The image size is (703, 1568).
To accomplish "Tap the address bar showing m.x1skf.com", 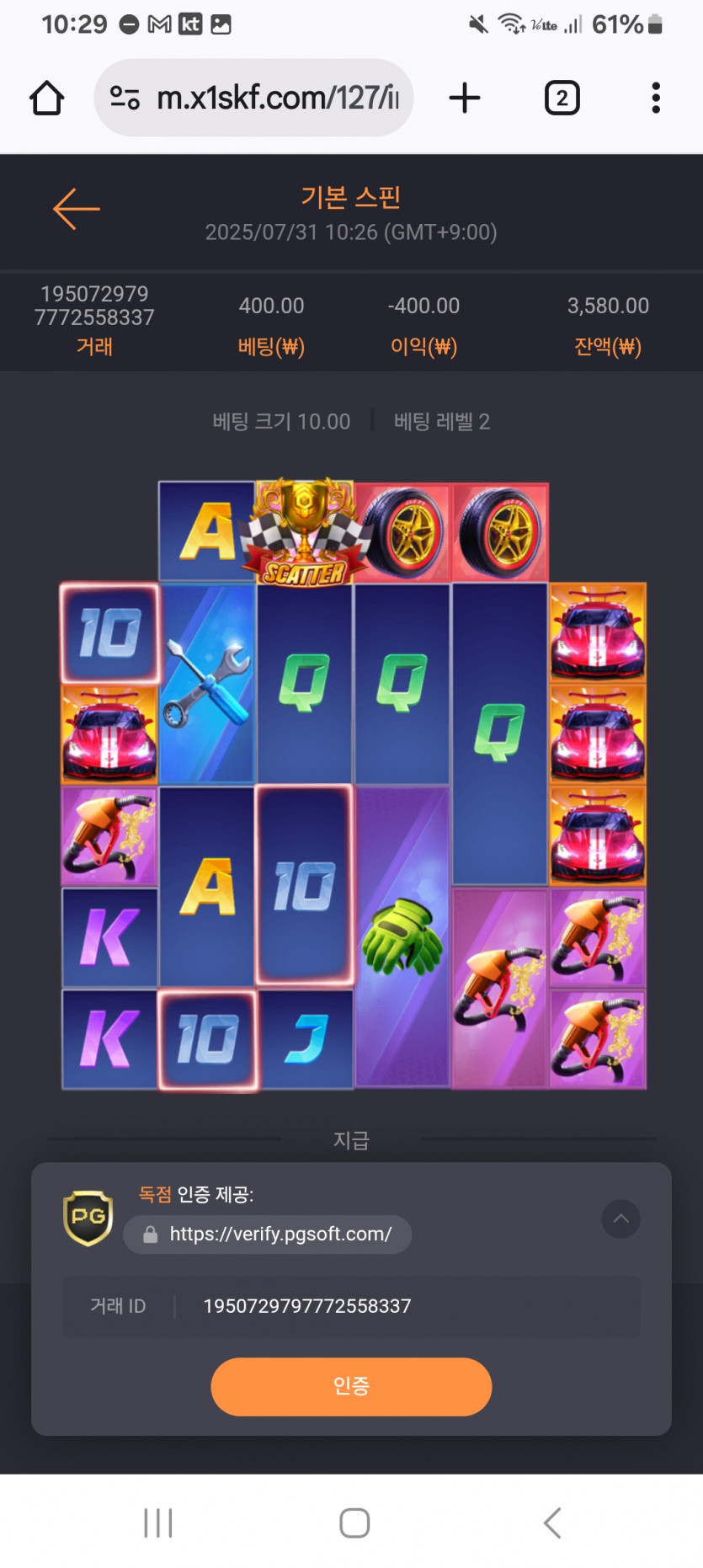I will click(x=278, y=99).
